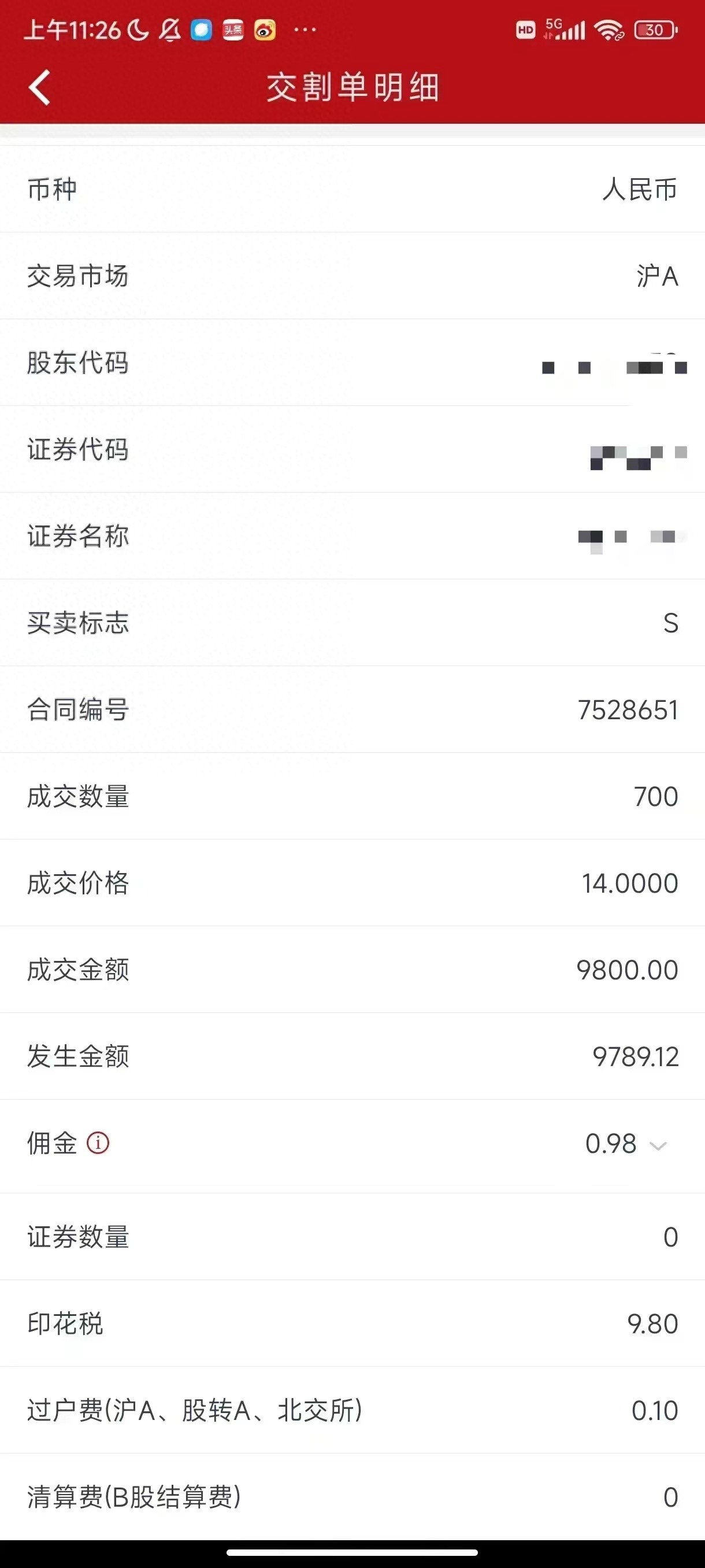Screen dimensions: 705x1568
Task: Tap the 交易市场 row showing 沪A
Action: (x=352, y=277)
